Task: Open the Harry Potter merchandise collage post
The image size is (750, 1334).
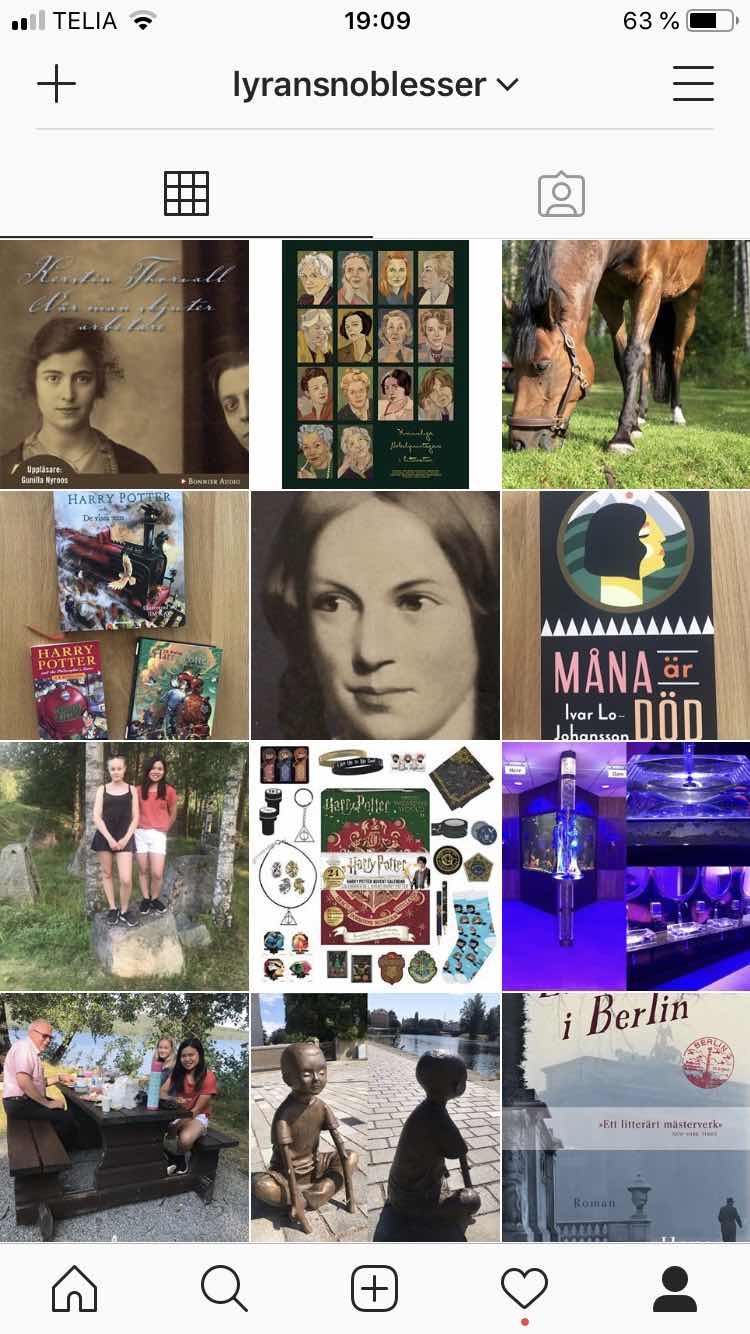Action: click(375, 866)
